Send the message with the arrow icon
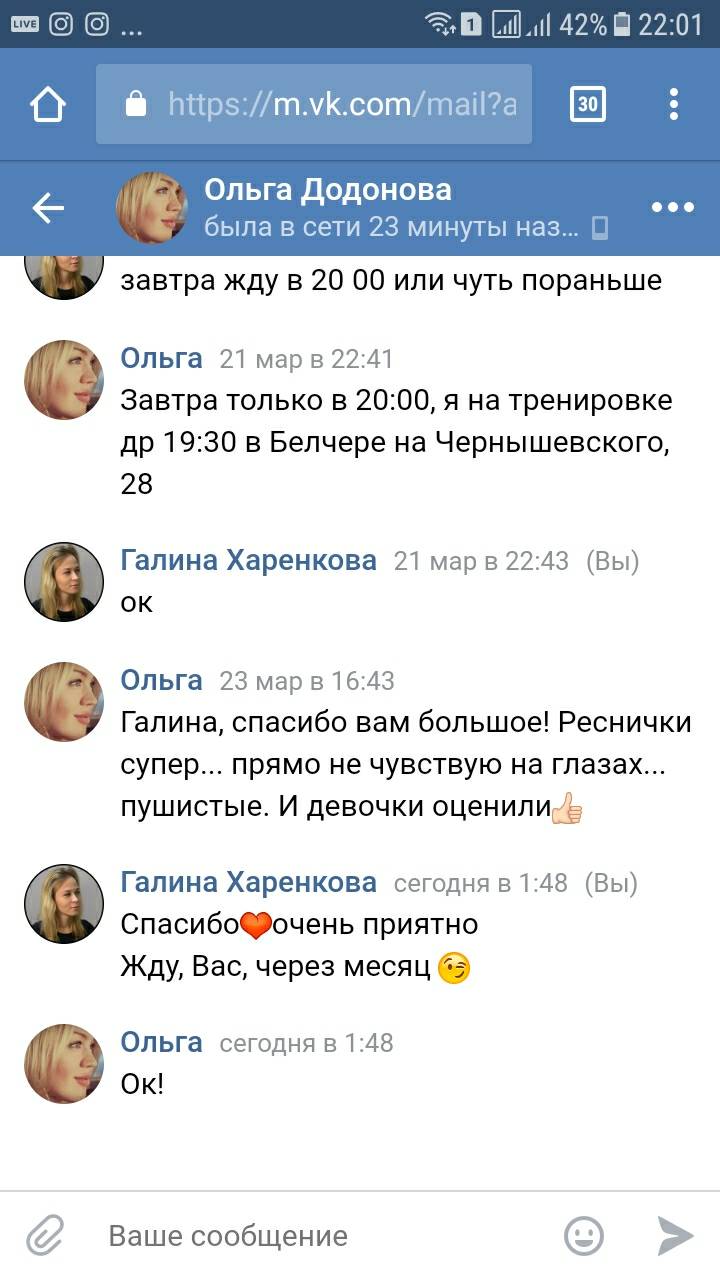 [x=675, y=1236]
